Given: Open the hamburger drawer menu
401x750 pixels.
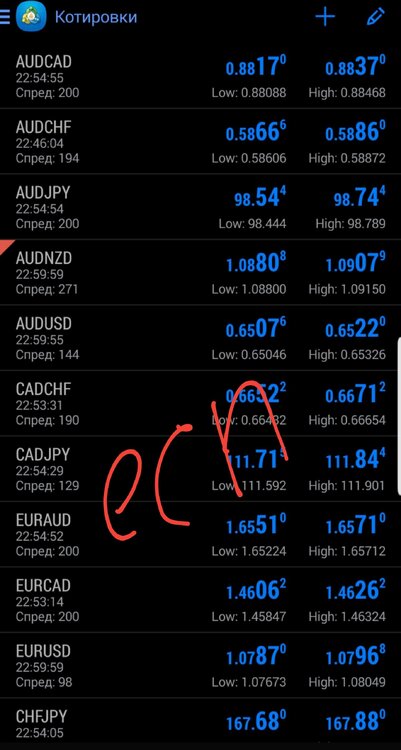Looking at the screenshot, I should click(x=4, y=17).
